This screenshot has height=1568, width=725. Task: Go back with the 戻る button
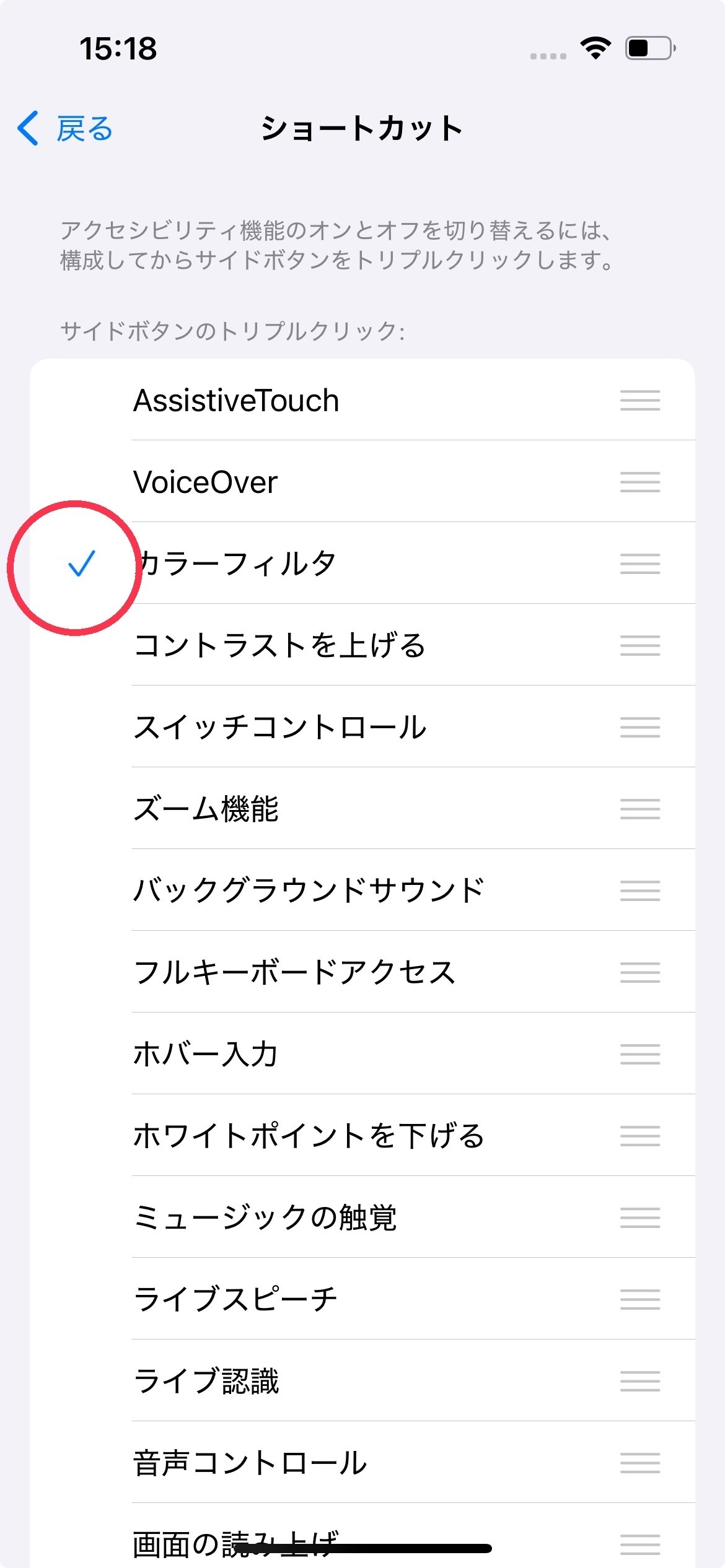coord(66,129)
